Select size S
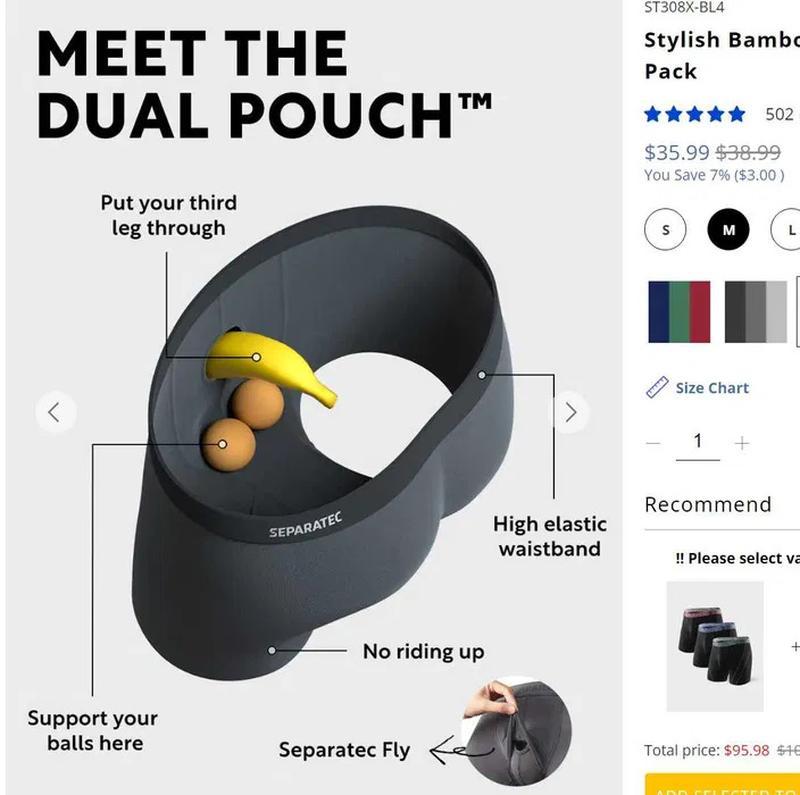Screen dimensions: 800x795 666,230
